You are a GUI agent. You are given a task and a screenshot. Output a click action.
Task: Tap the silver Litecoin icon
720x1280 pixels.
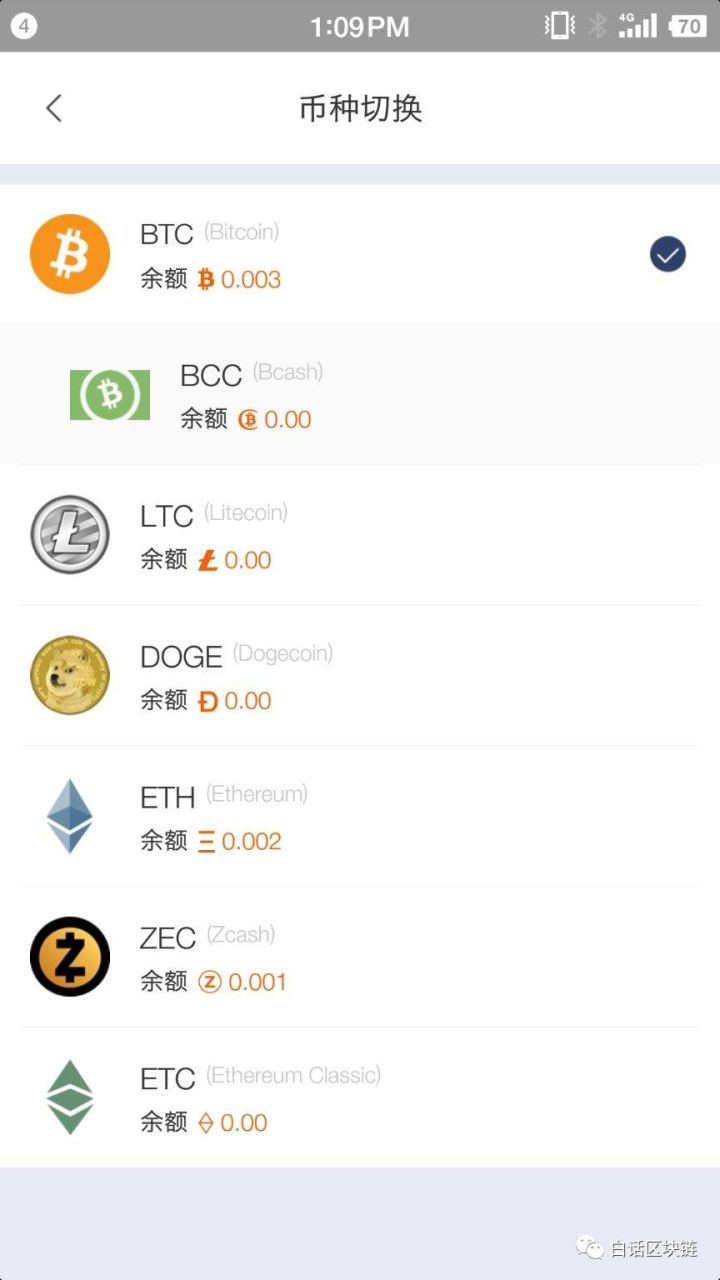point(69,535)
